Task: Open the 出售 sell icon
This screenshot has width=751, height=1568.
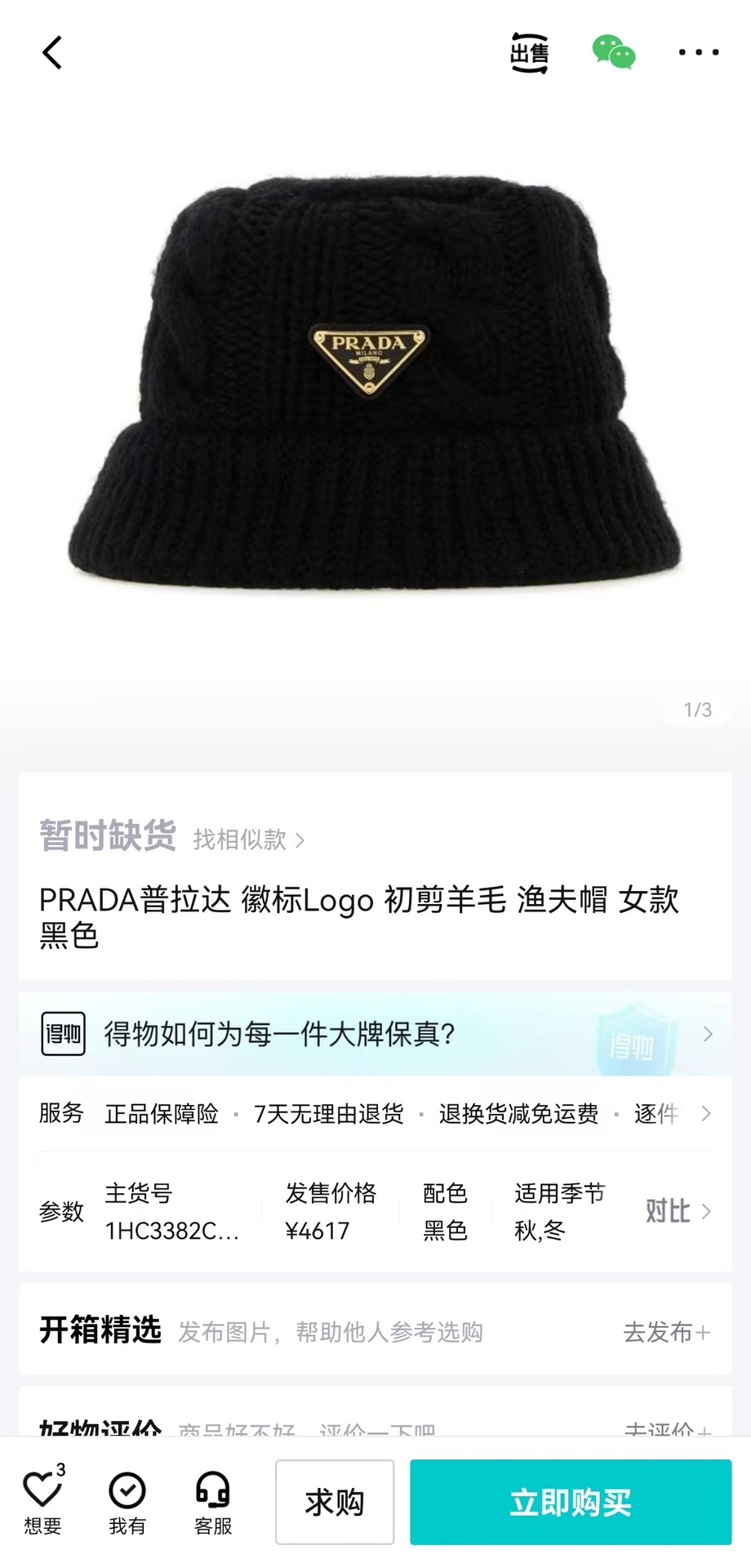Action: tap(529, 53)
